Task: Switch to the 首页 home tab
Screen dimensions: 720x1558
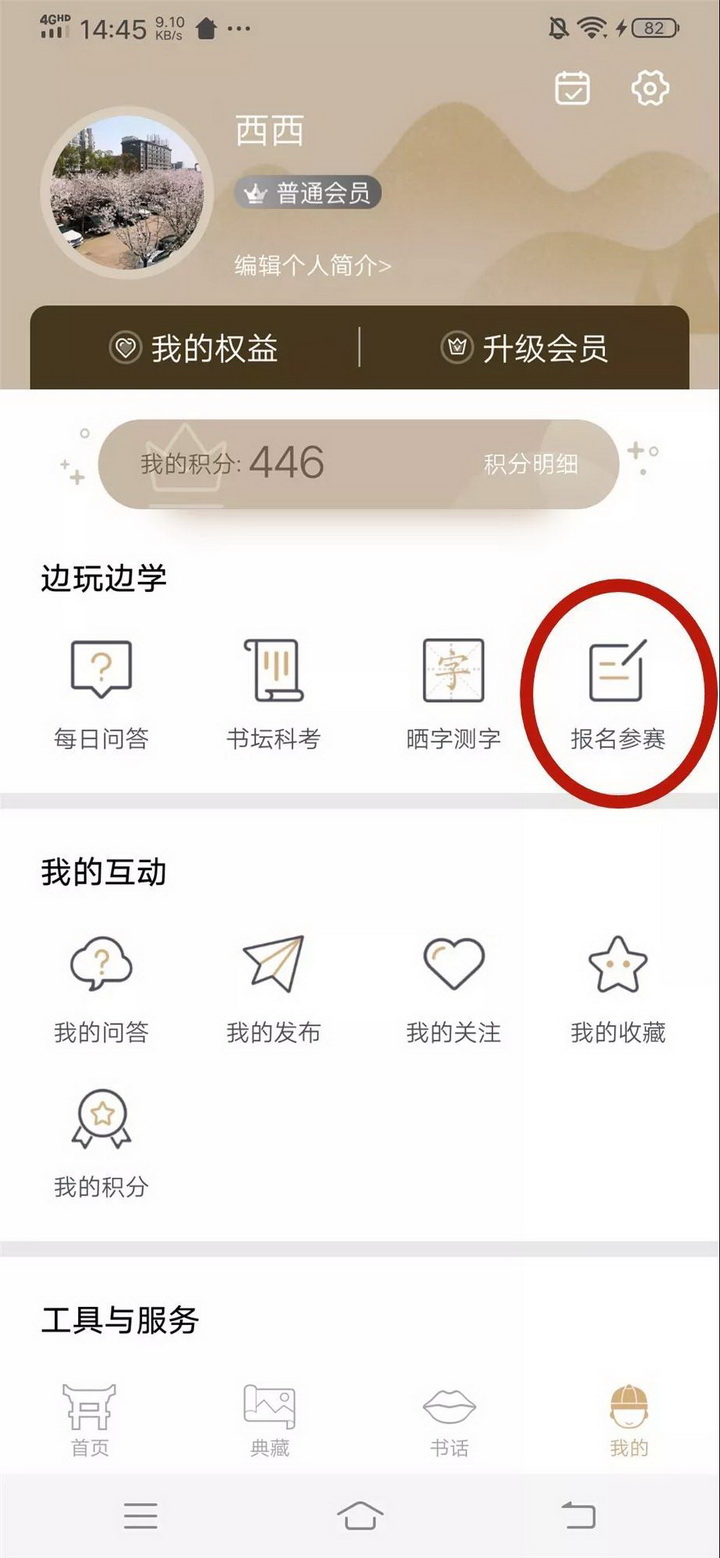Action: coord(90,1421)
